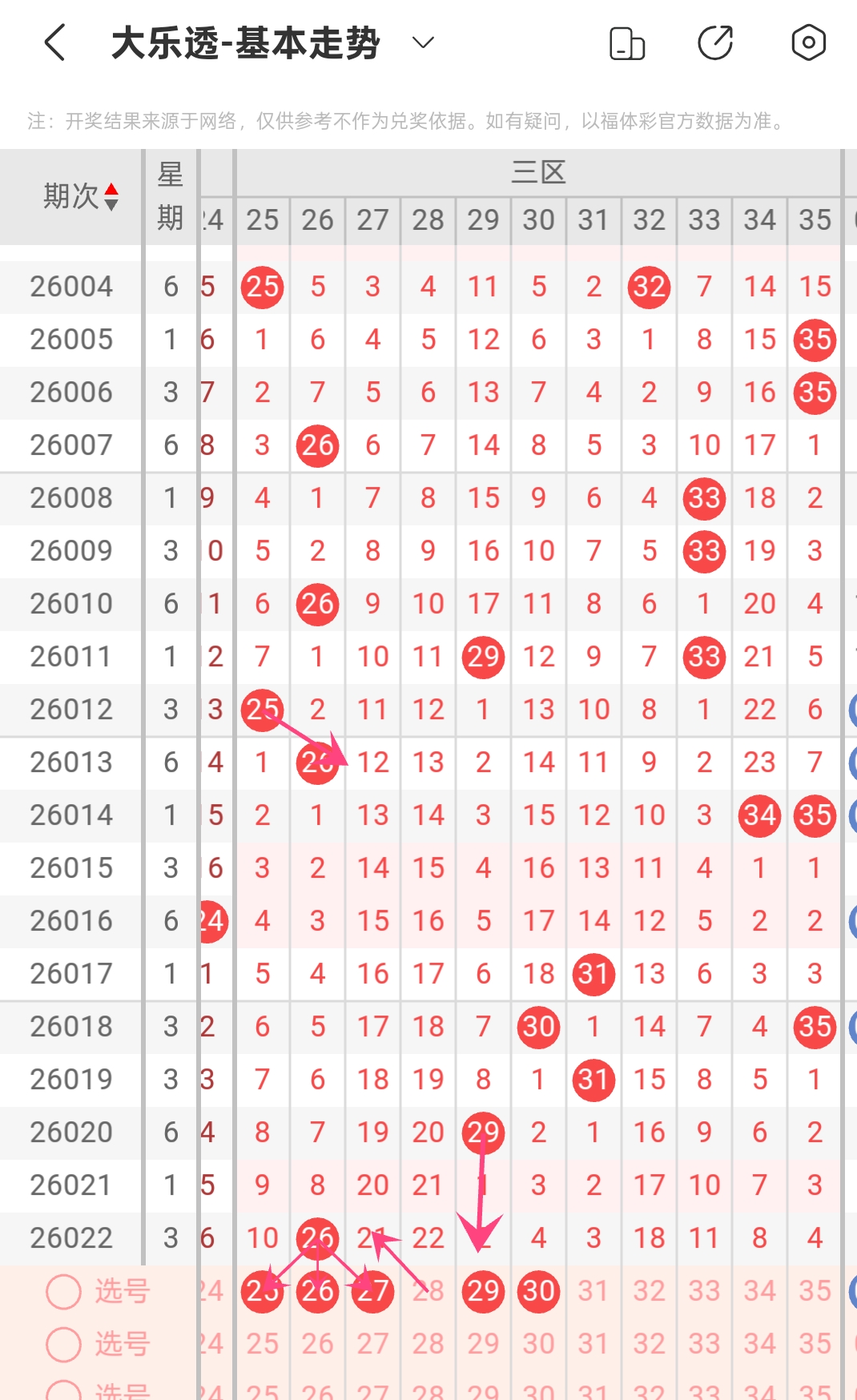Expand the 大乐透-基本走势 dropdown
The width and height of the screenshot is (857, 1400).
423,42
